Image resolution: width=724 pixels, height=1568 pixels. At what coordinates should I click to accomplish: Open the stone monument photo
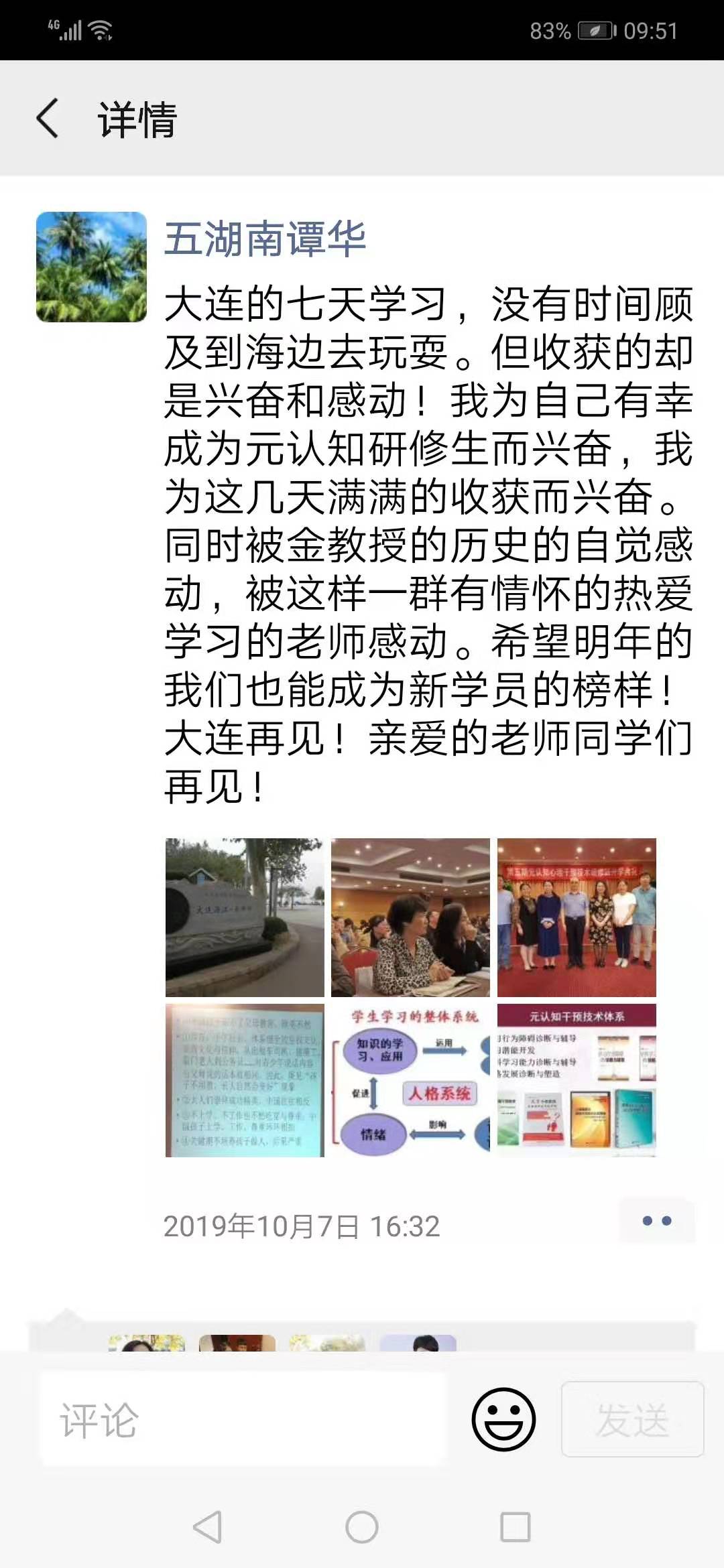(245, 917)
